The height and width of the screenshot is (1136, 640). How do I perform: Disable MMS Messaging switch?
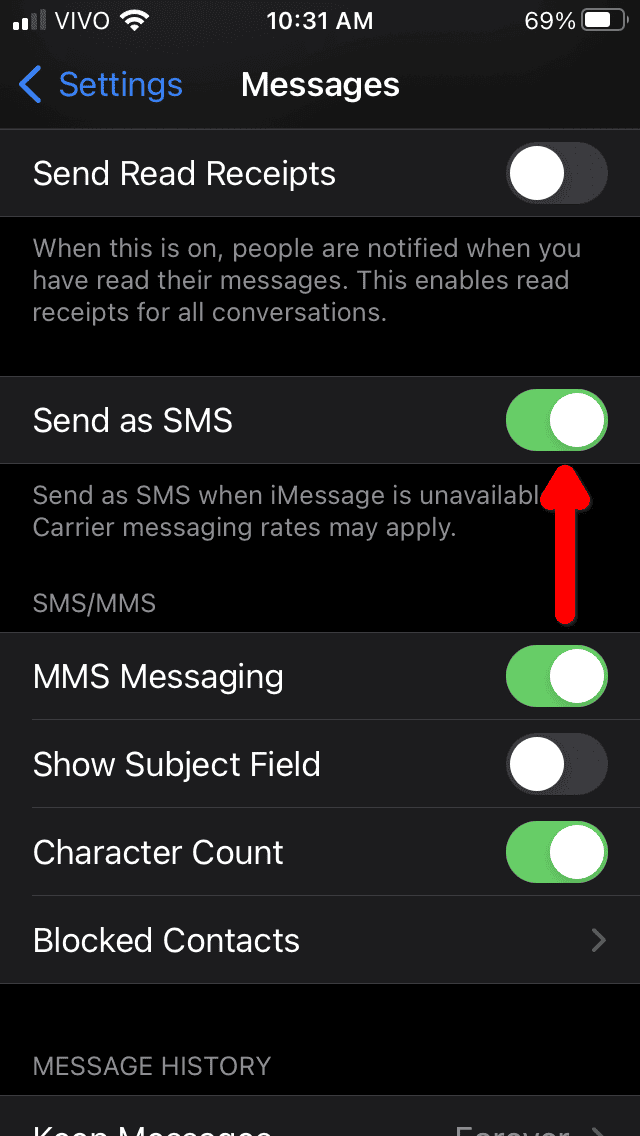tap(556, 677)
